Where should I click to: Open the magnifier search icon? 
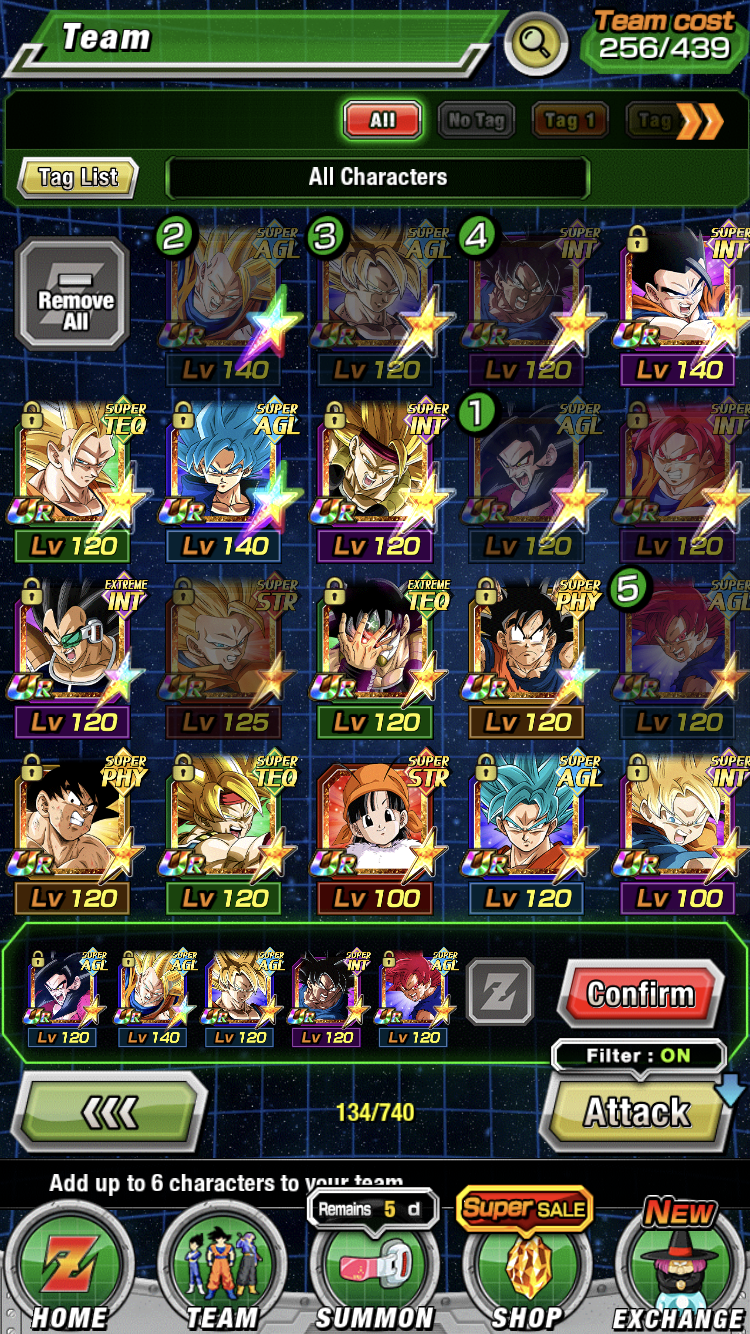[x=536, y=43]
